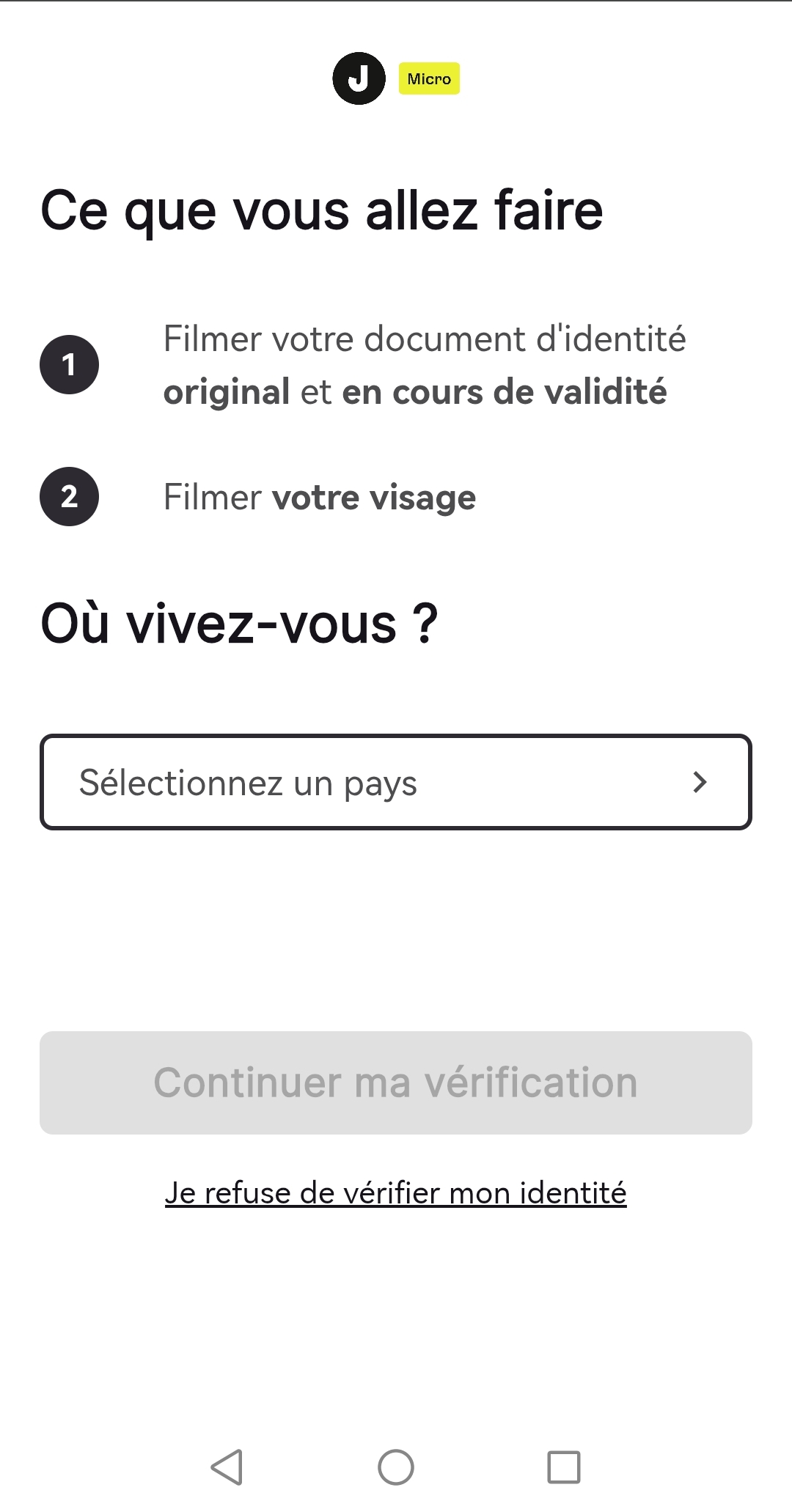Open the 'Sélectionnez un pays' country picker
This screenshot has height=1512, width=792.
tap(396, 782)
